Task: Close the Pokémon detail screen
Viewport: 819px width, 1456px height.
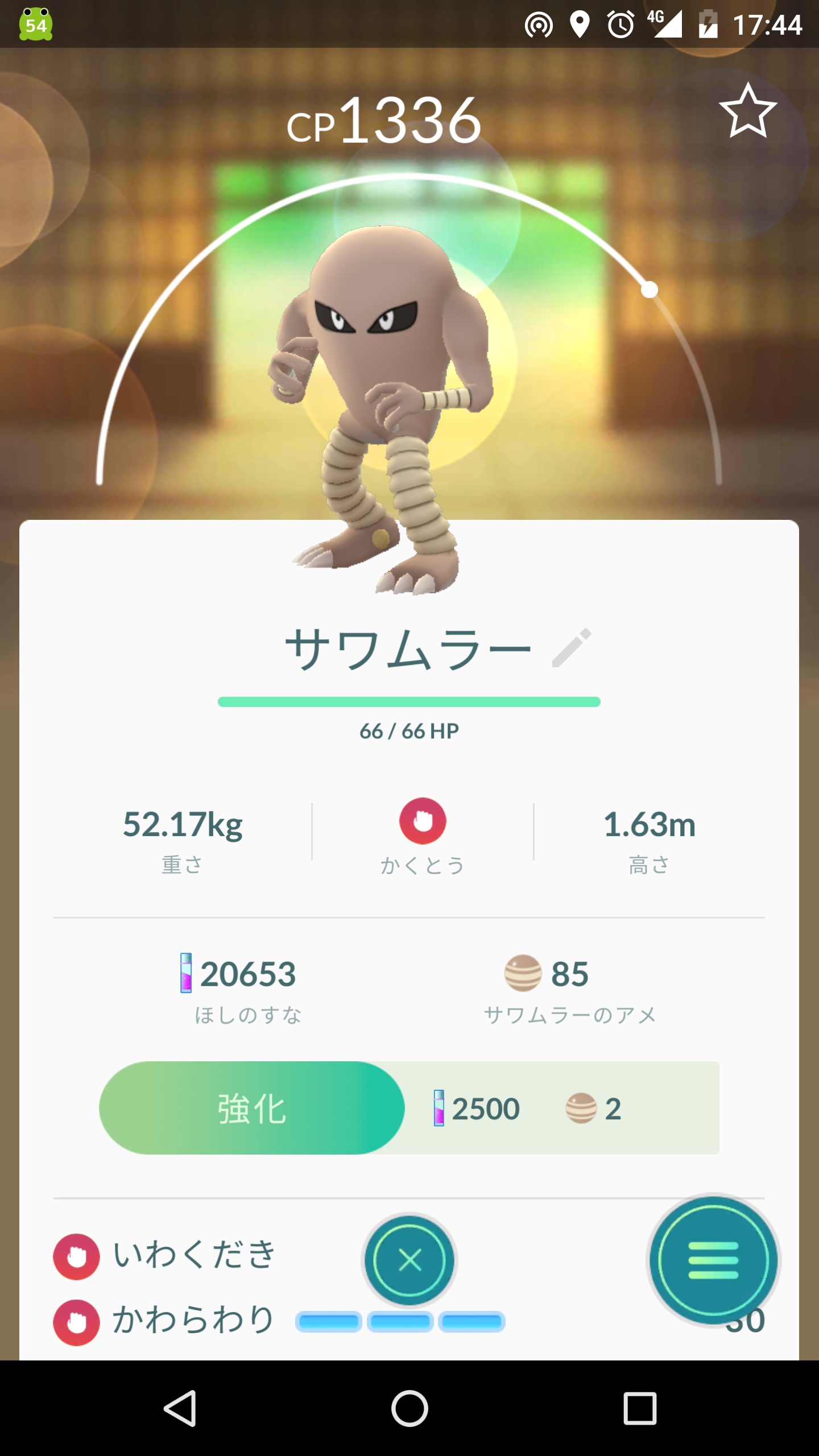Action: pos(409,1260)
